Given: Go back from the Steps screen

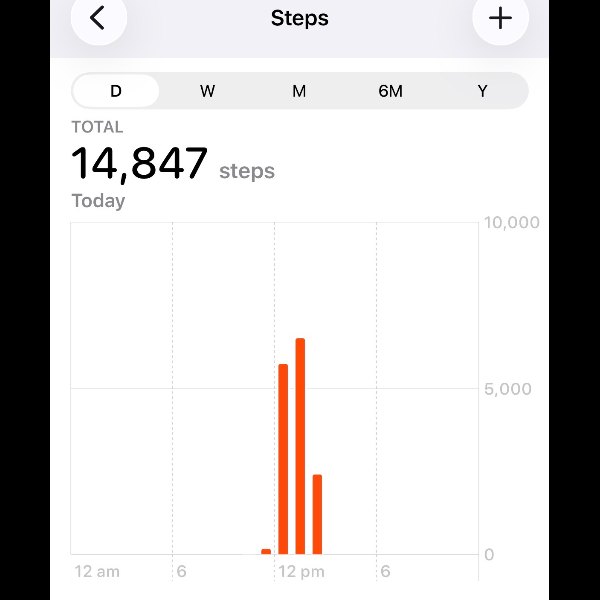Looking at the screenshot, I should [99, 18].
